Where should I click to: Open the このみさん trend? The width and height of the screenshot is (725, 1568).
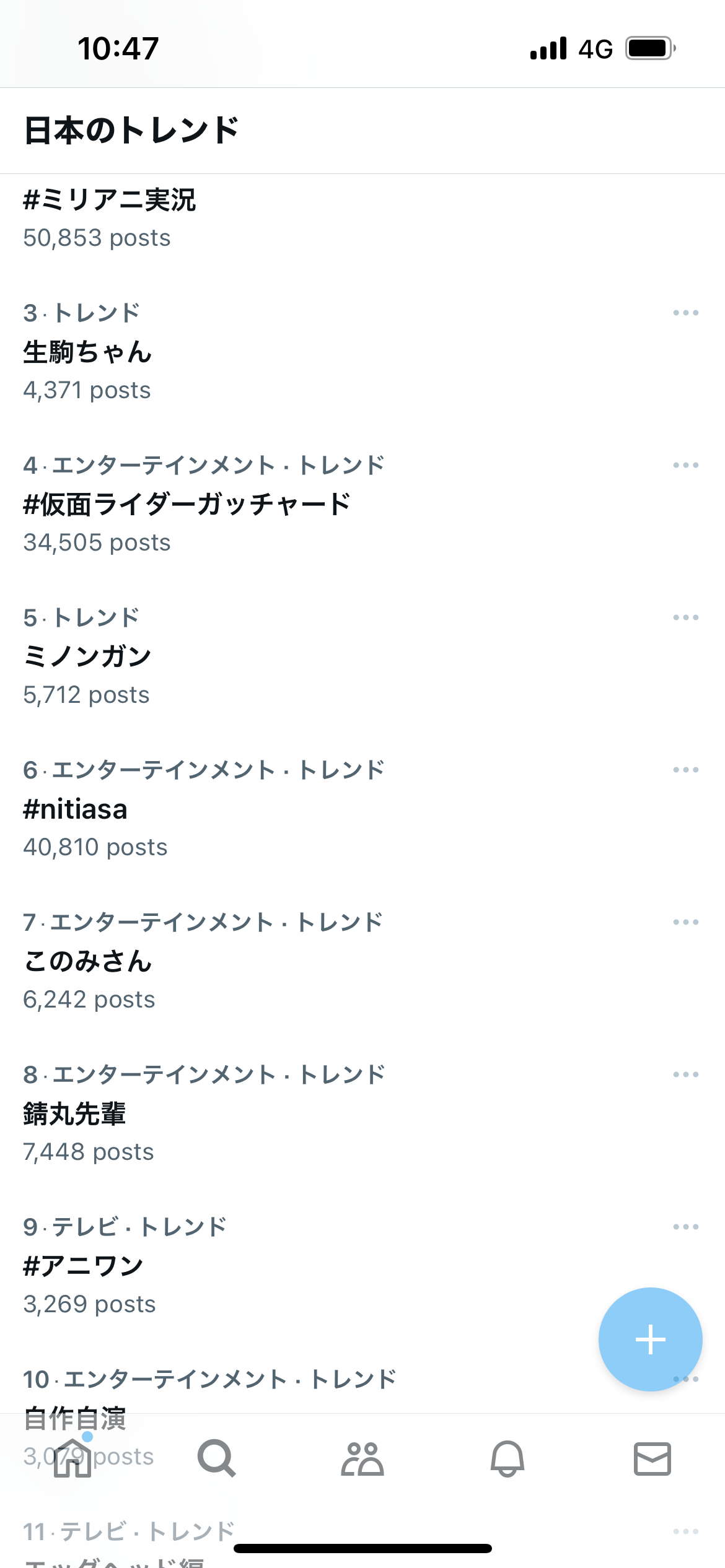[x=362, y=960]
